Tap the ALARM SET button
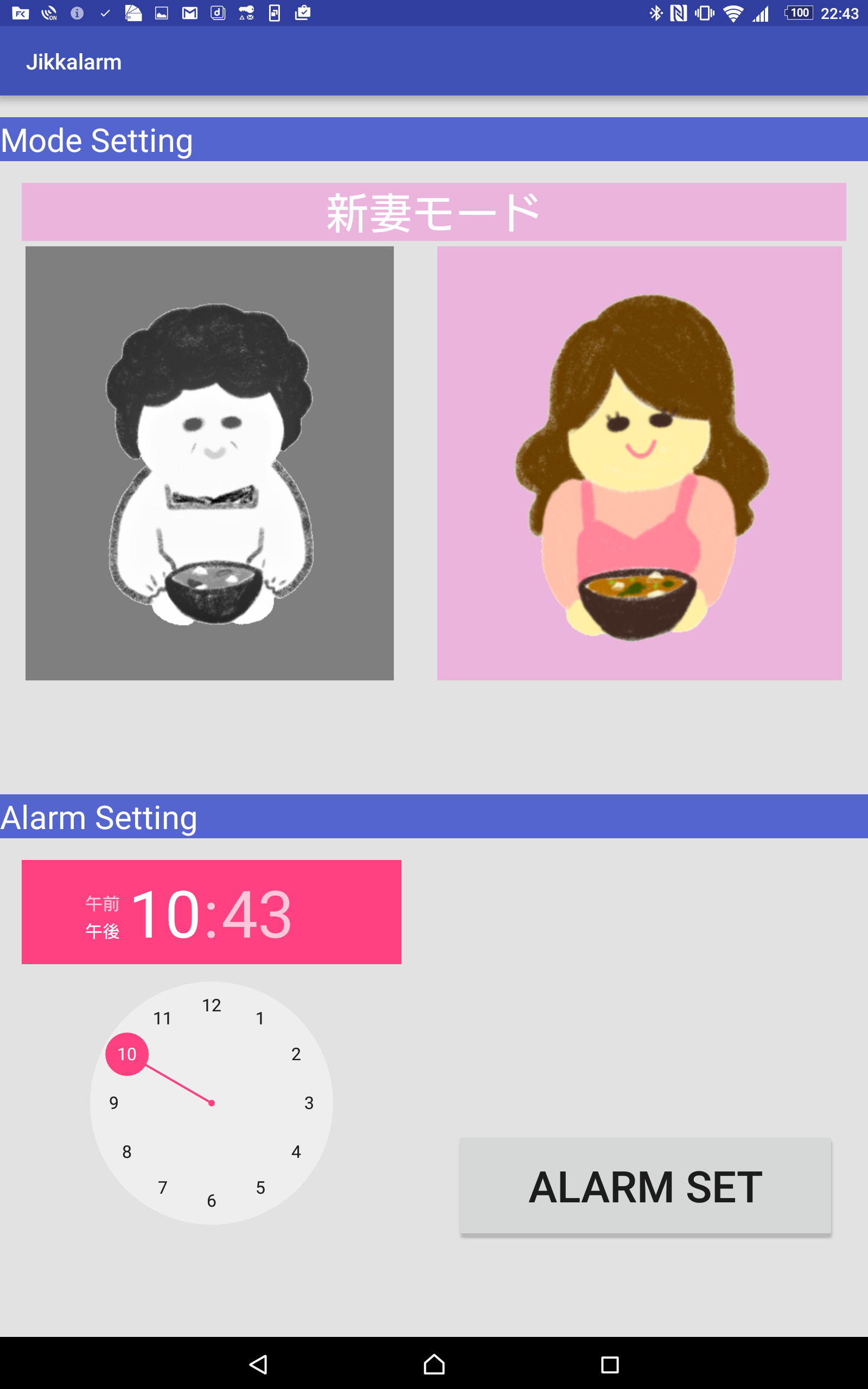The height and width of the screenshot is (1389, 868). (644, 1186)
